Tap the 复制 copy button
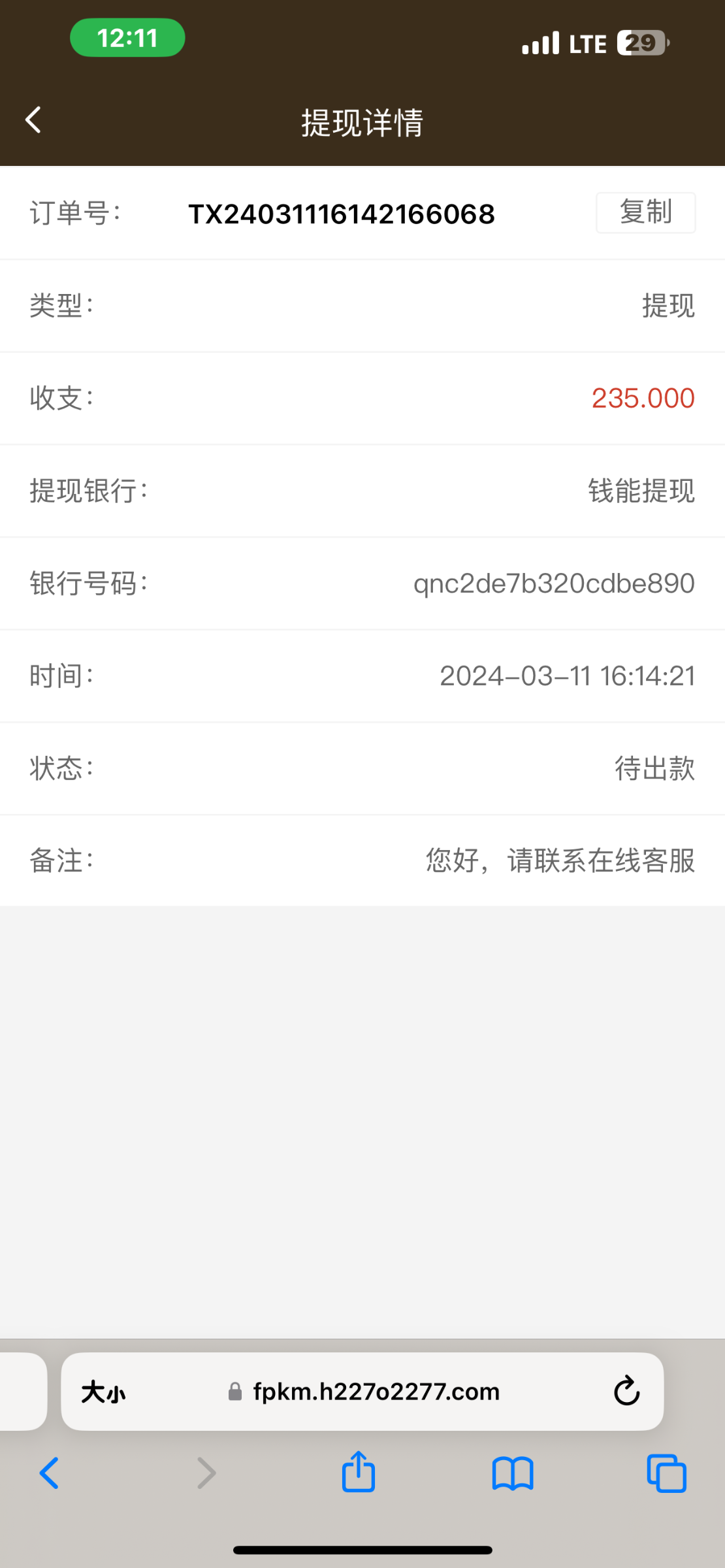This screenshot has width=725, height=1568. tap(645, 212)
